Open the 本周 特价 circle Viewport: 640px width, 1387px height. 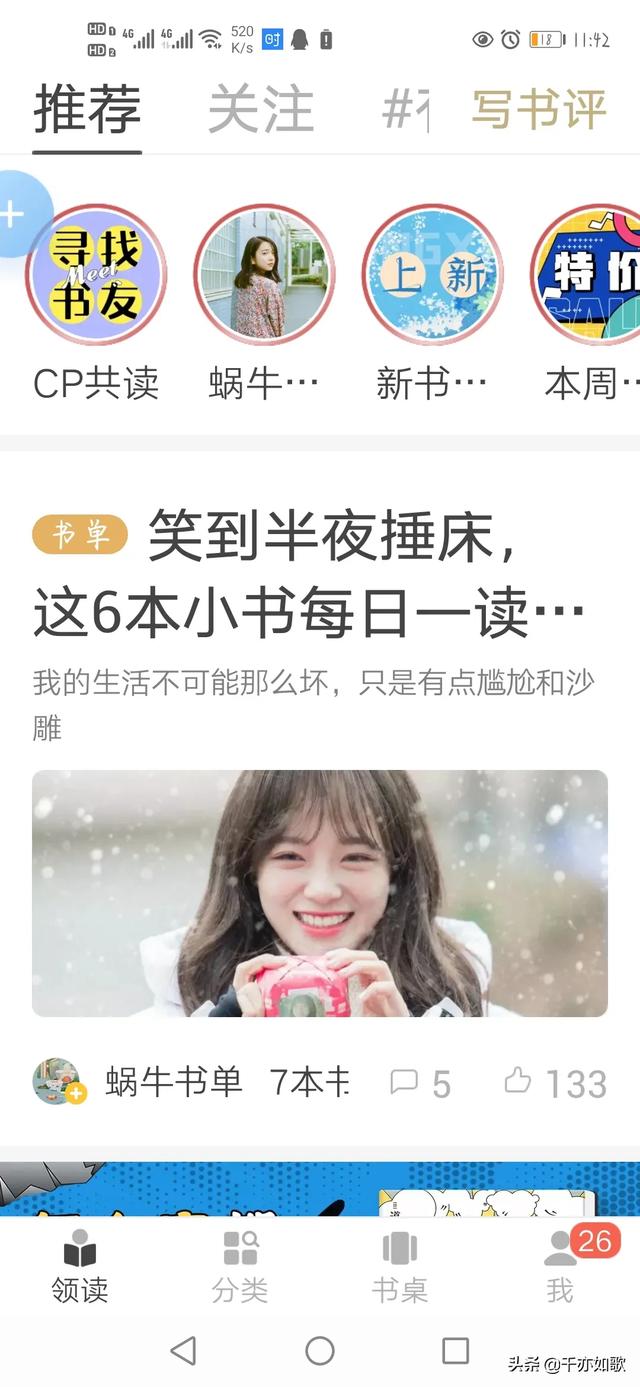tap(590, 274)
